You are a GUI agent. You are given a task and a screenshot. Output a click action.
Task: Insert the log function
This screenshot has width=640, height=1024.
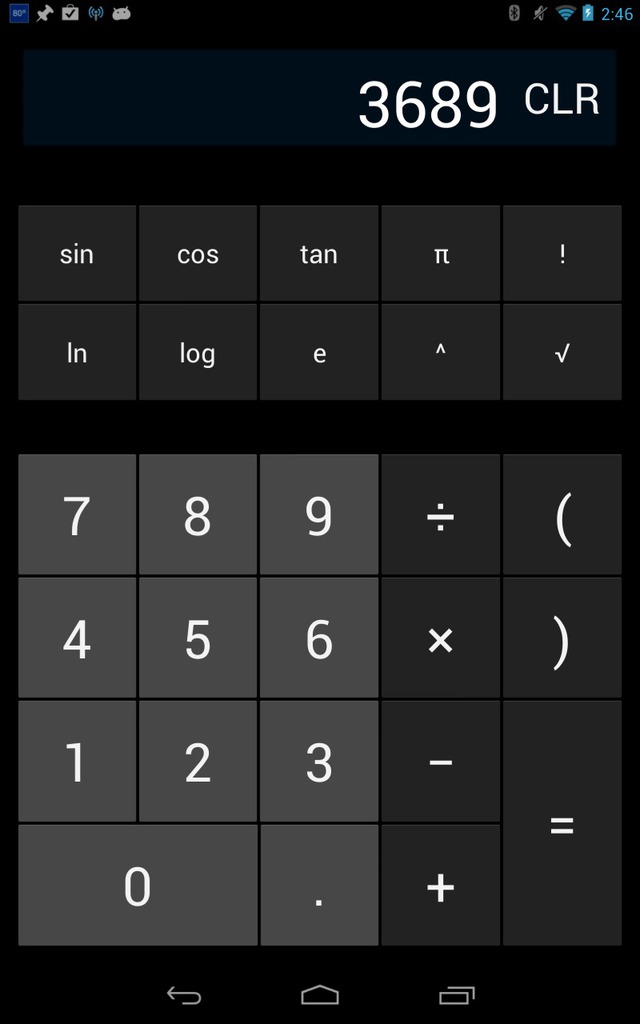coord(198,352)
